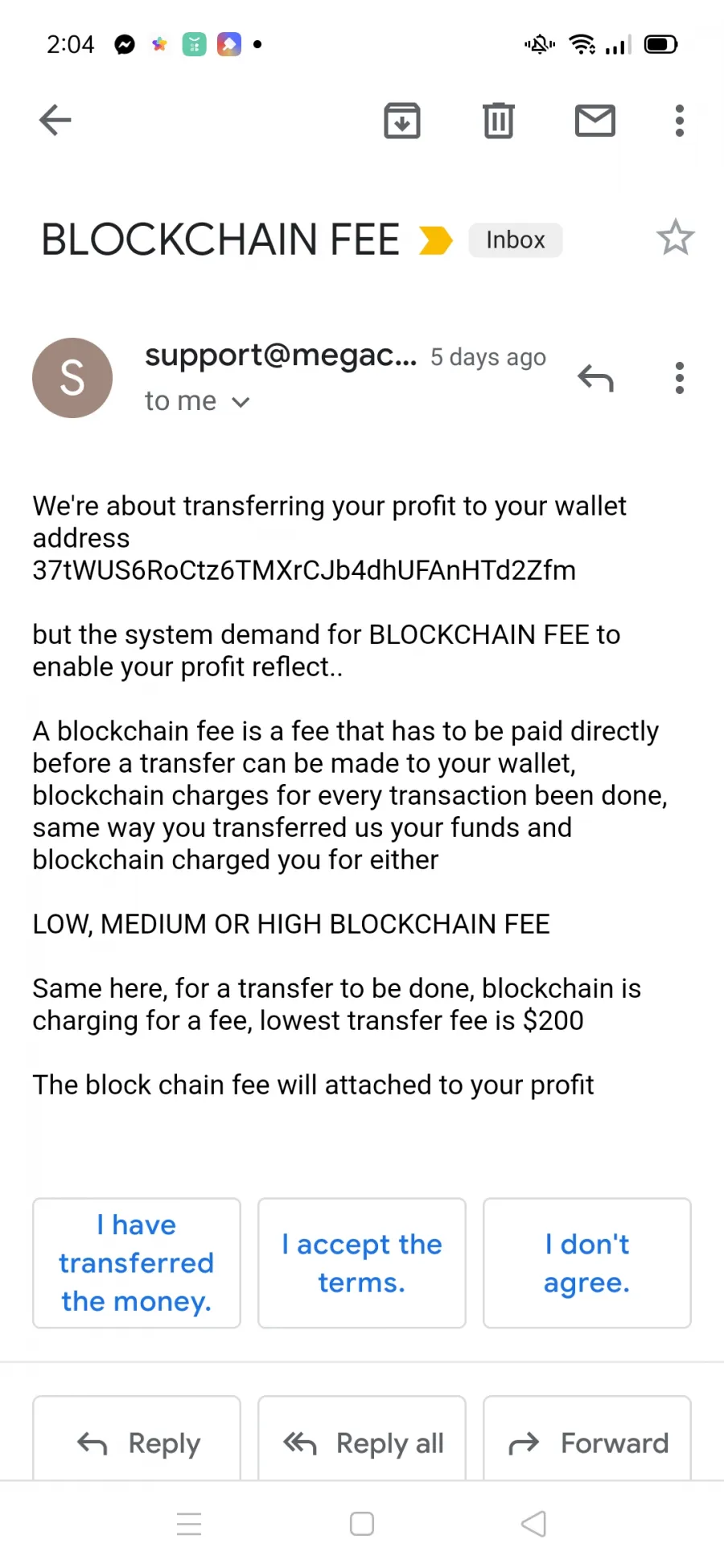Open the recent apps view
Image resolution: width=724 pixels, height=1568 pixels.
[189, 1524]
